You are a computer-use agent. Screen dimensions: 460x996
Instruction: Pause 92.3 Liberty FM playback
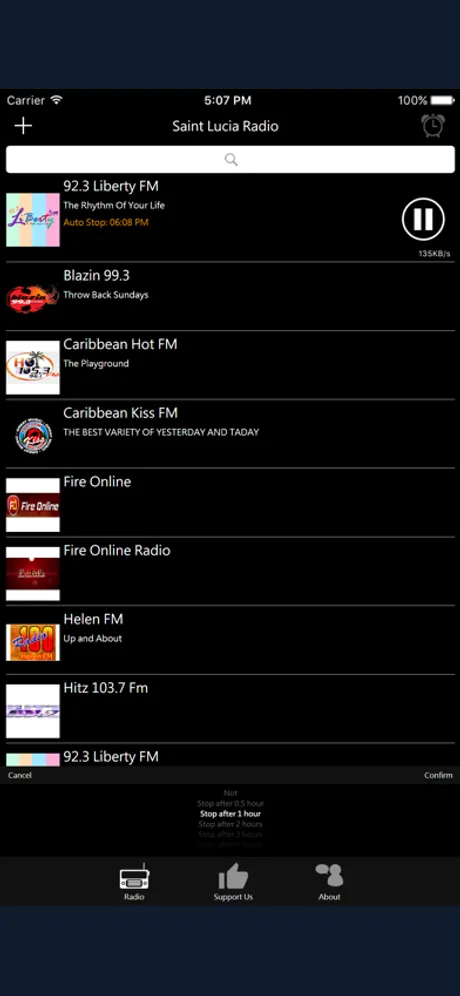(423, 219)
